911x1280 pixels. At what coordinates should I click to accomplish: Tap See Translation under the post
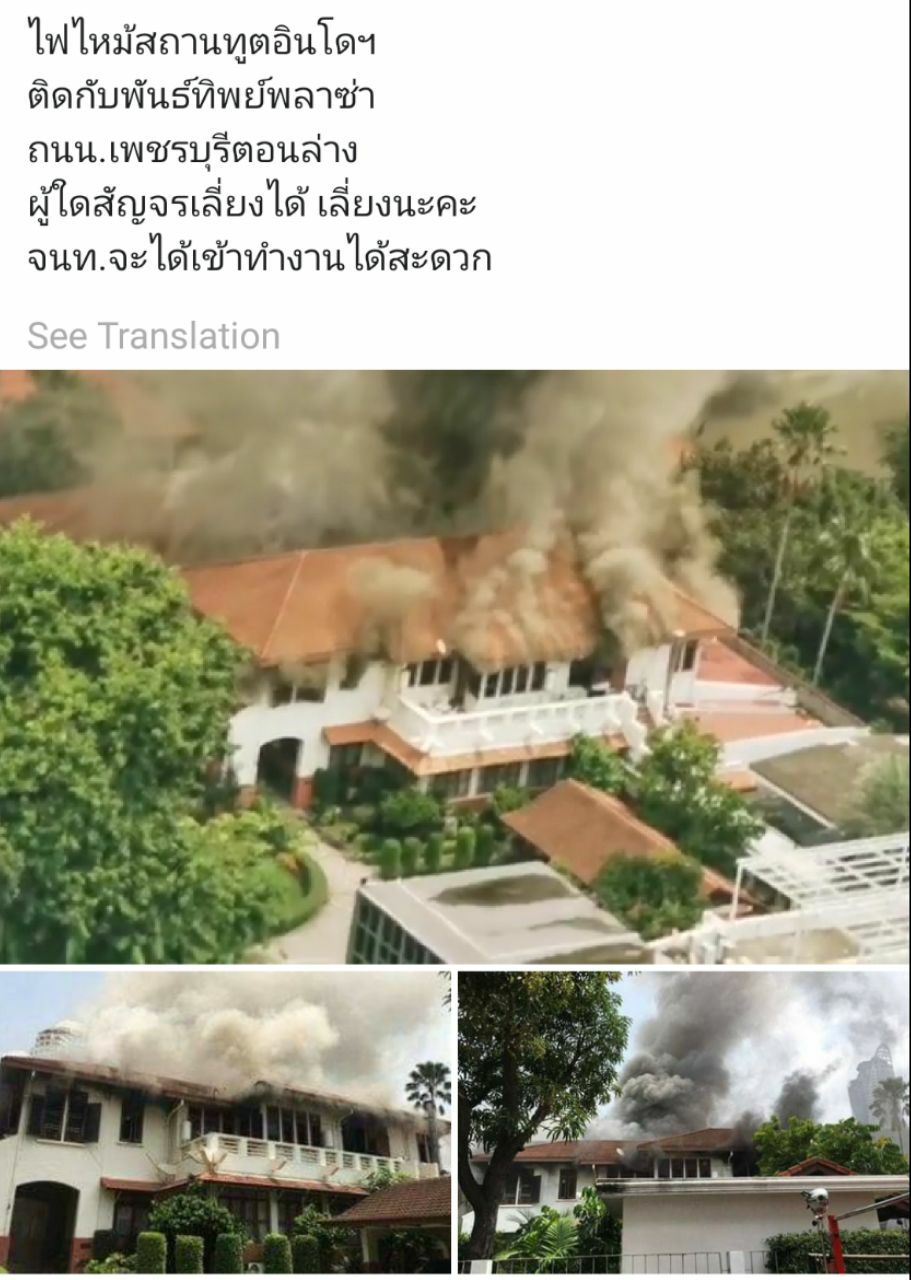[x=153, y=336]
